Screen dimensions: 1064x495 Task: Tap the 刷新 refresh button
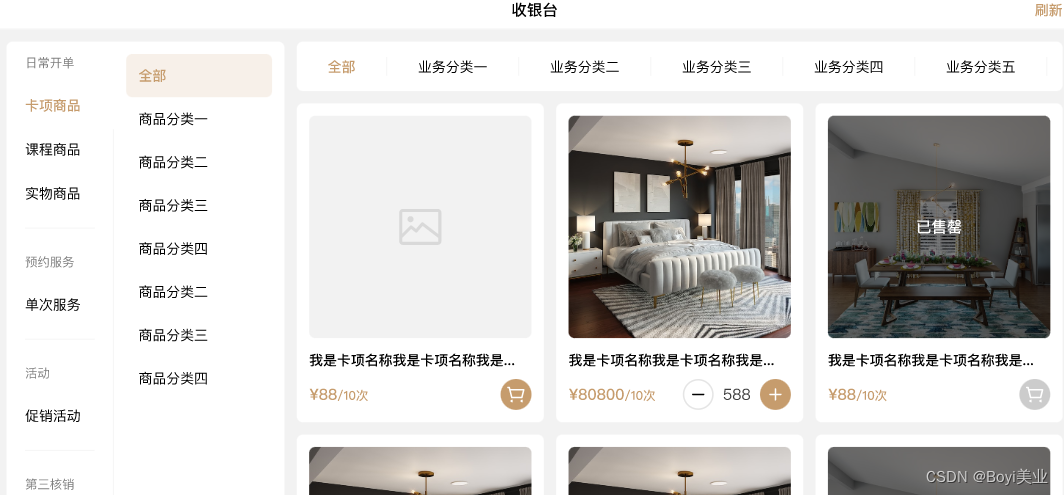(x=1047, y=10)
